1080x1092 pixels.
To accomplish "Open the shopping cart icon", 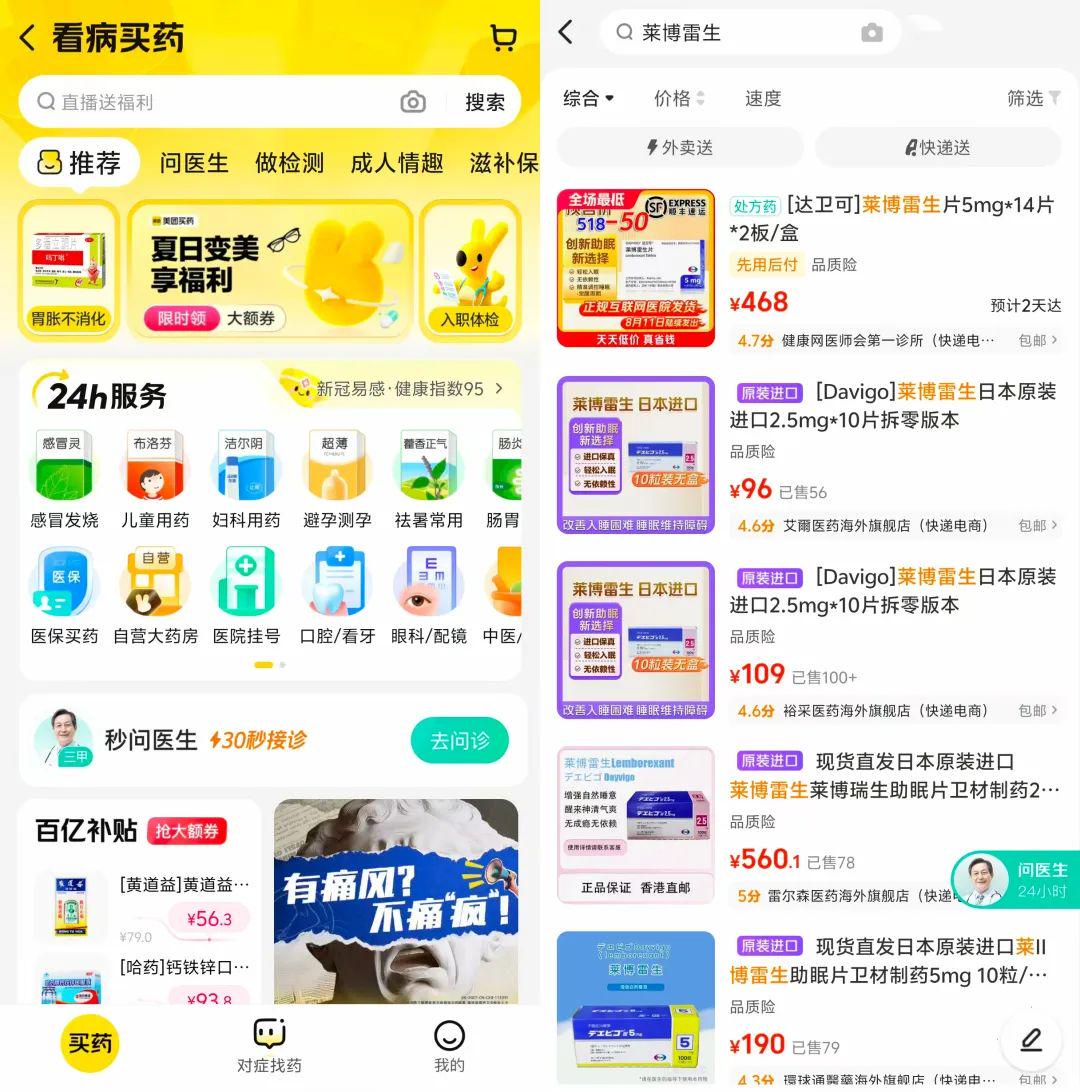I will click(504, 38).
